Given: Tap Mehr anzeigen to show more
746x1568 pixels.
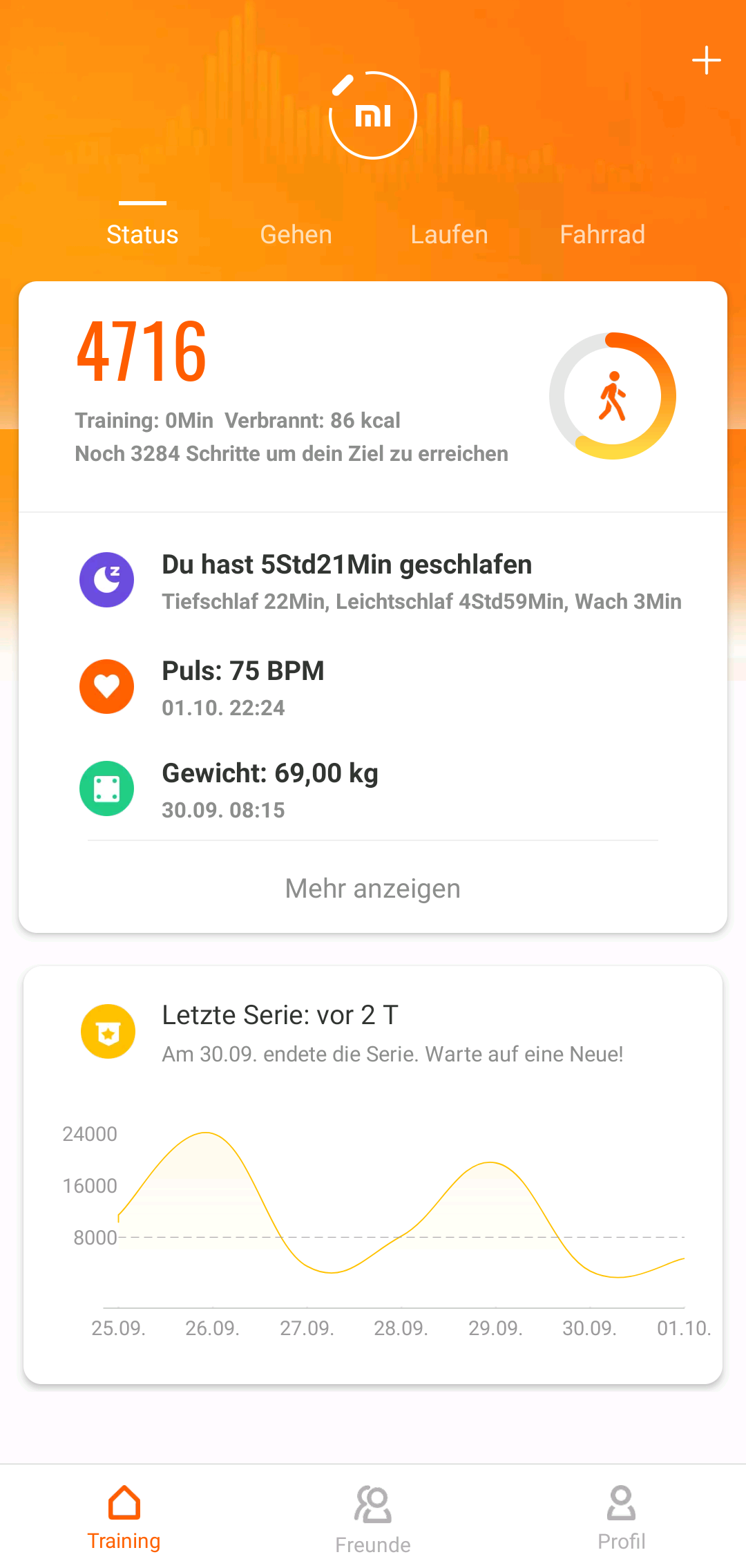Looking at the screenshot, I should click(373, 889).
